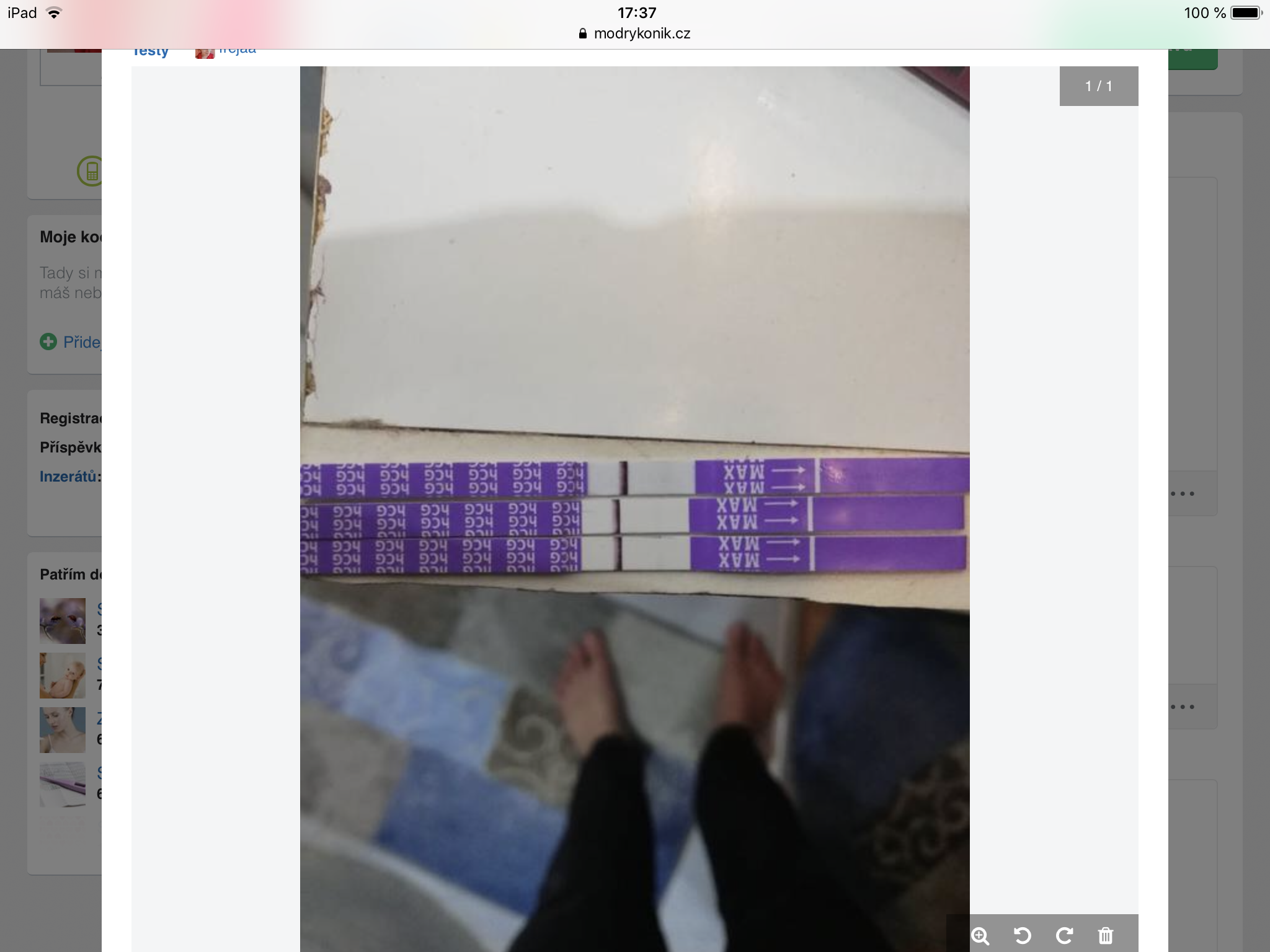
Task: Delete the photo with the trash icon
Action: (1106, 935)
